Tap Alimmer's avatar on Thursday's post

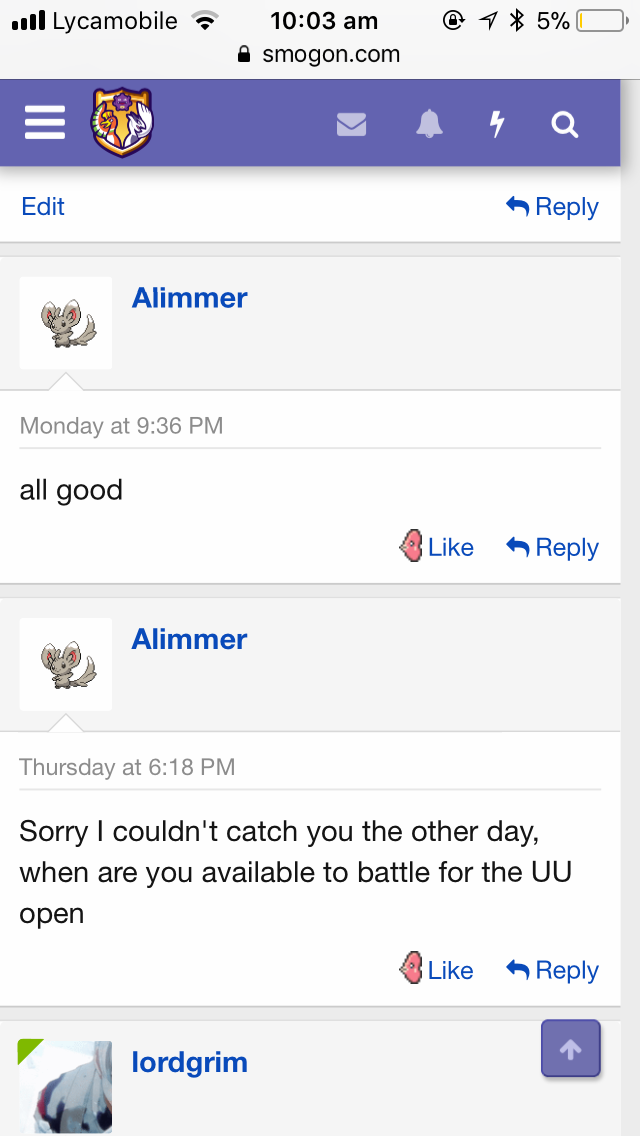click(66, 664)
